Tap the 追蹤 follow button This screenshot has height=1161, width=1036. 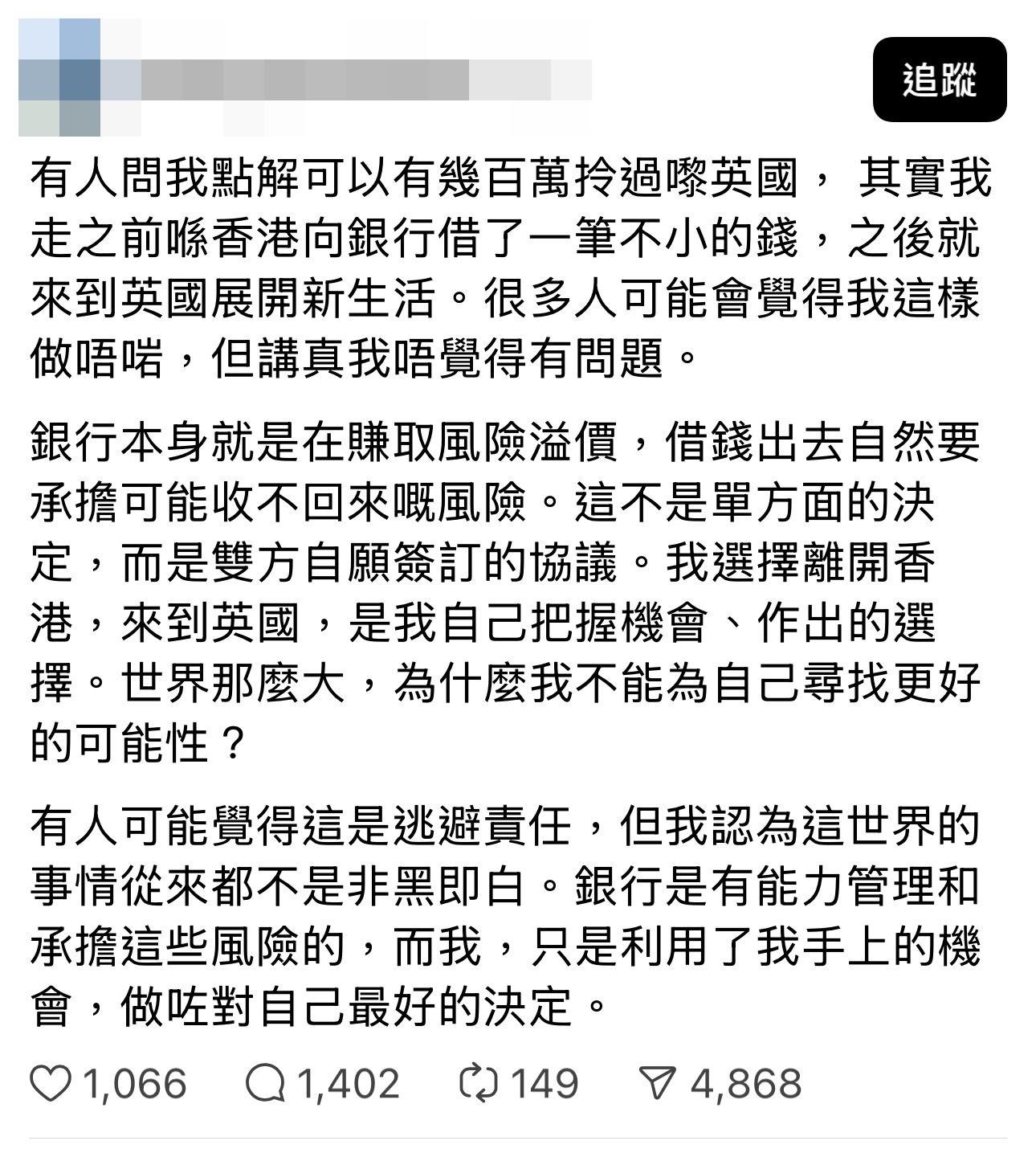939,80
